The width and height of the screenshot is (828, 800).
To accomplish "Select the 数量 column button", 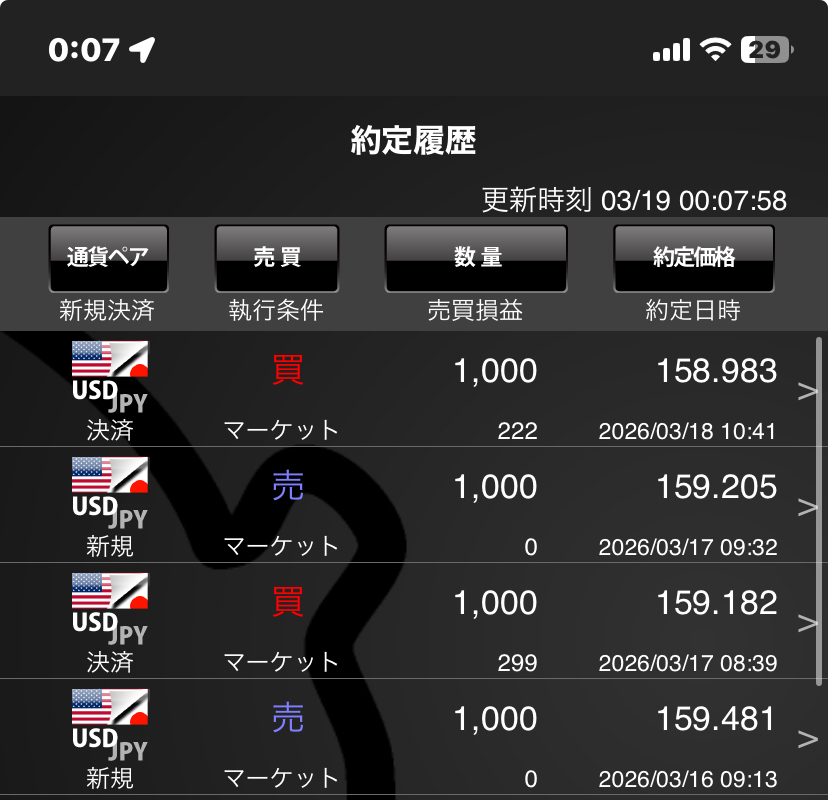I will [x=476, y=258].
